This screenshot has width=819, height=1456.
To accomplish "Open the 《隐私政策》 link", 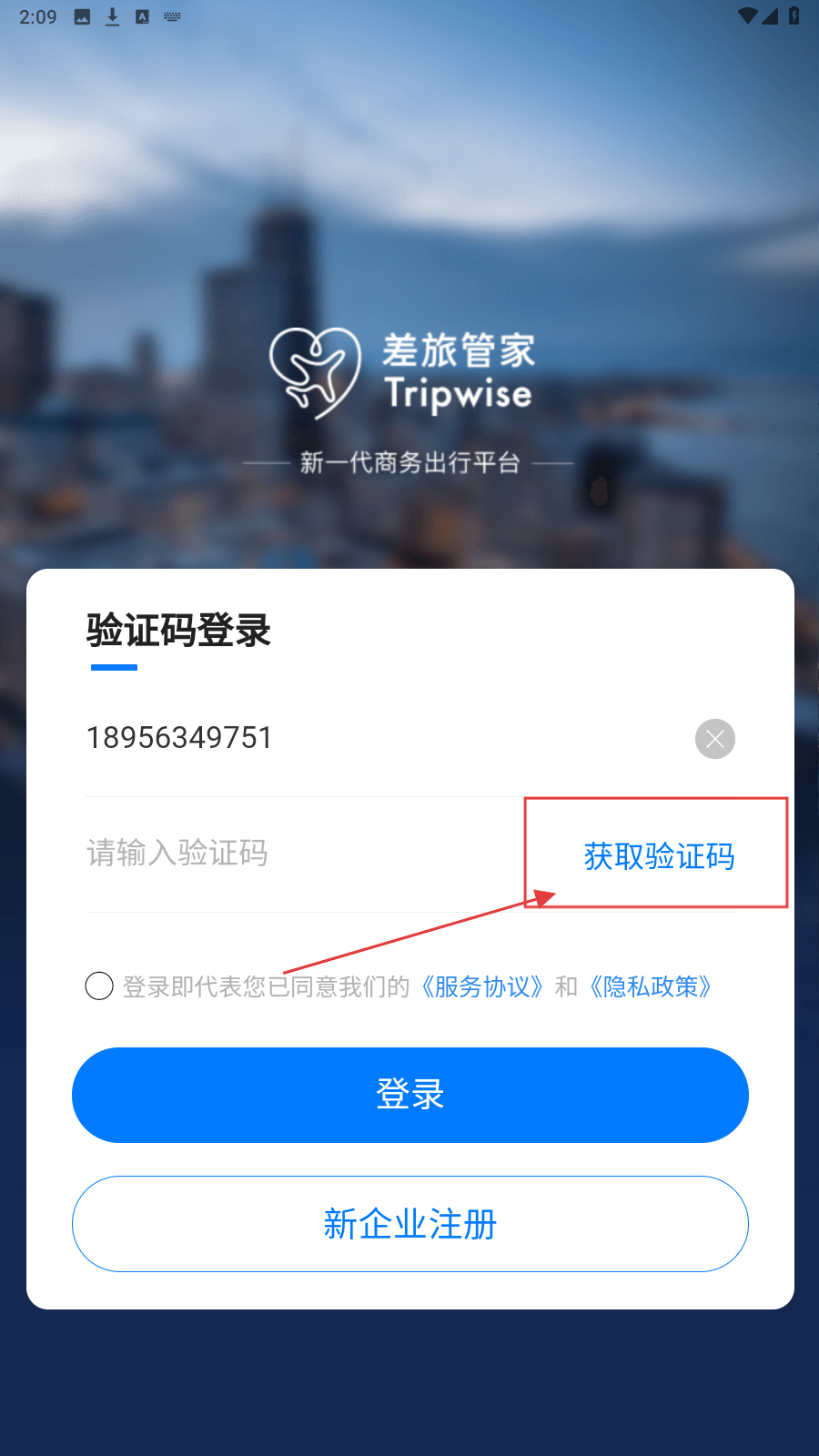I will pos(651,986).
